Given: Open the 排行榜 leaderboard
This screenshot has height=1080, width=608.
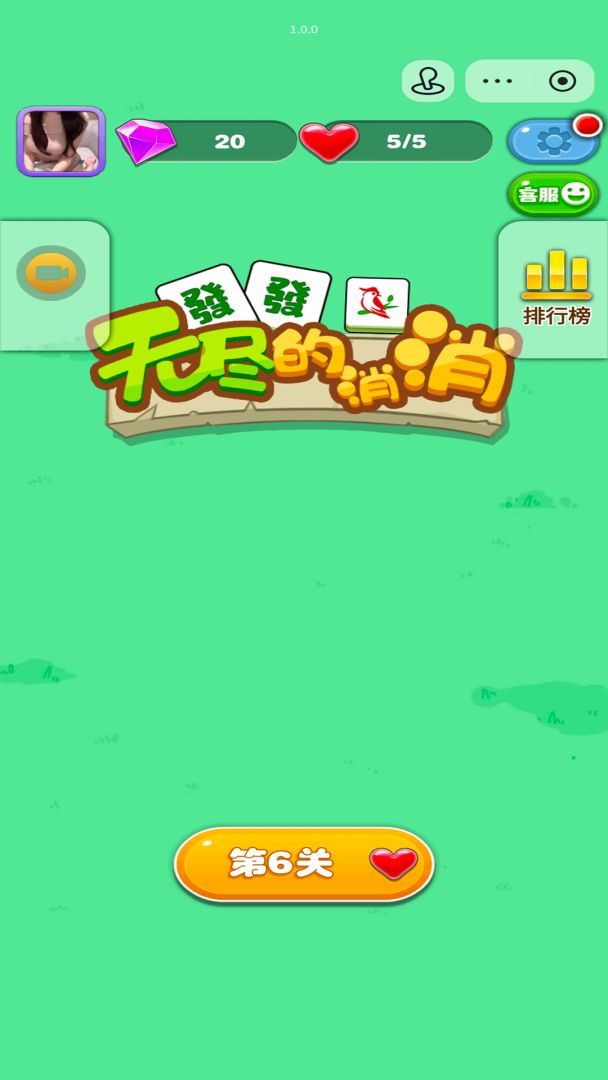Looking at the screenshot, I should tap(556, 289).
